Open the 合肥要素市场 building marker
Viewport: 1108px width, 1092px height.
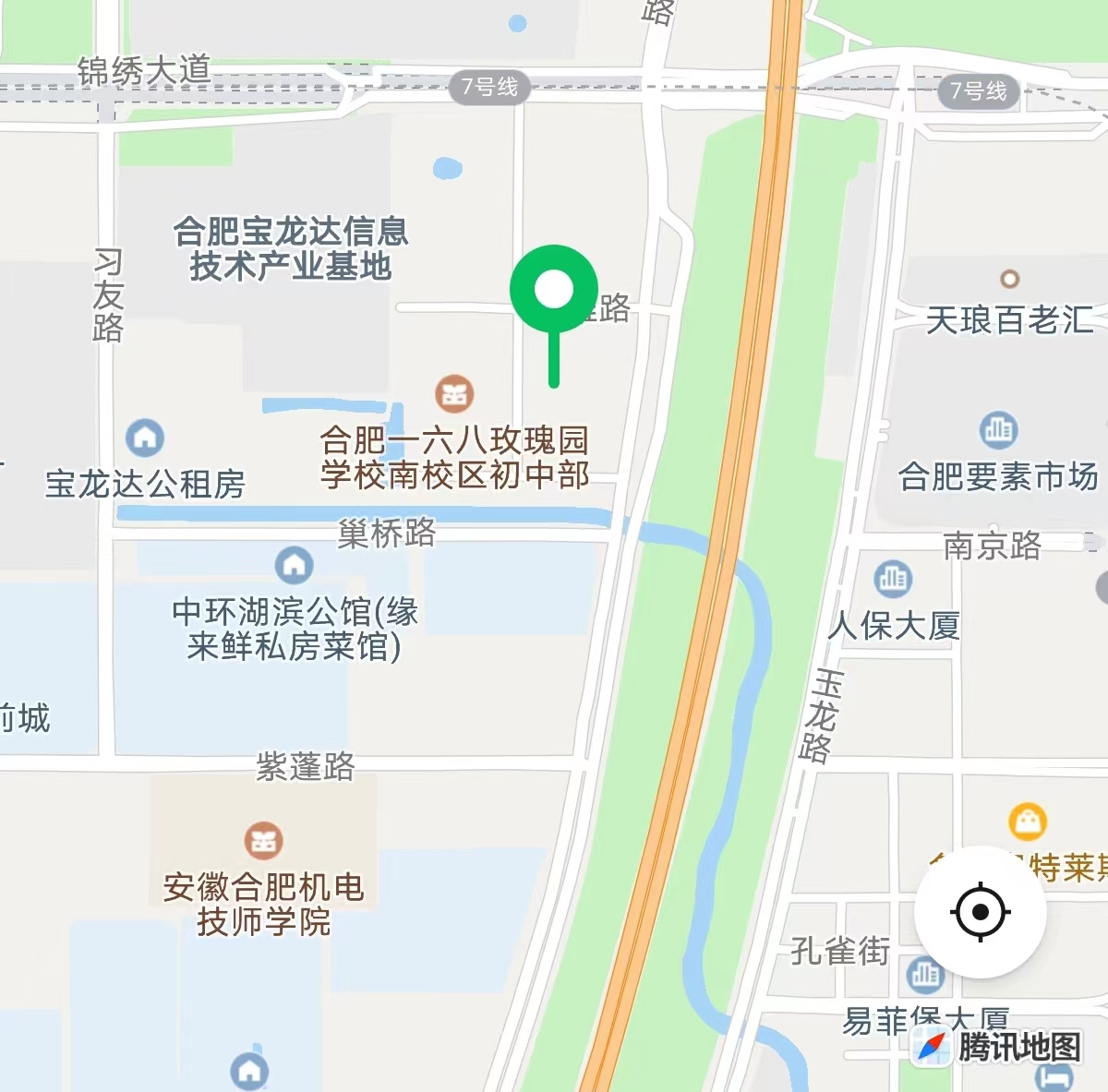click(x=998, y=429)
